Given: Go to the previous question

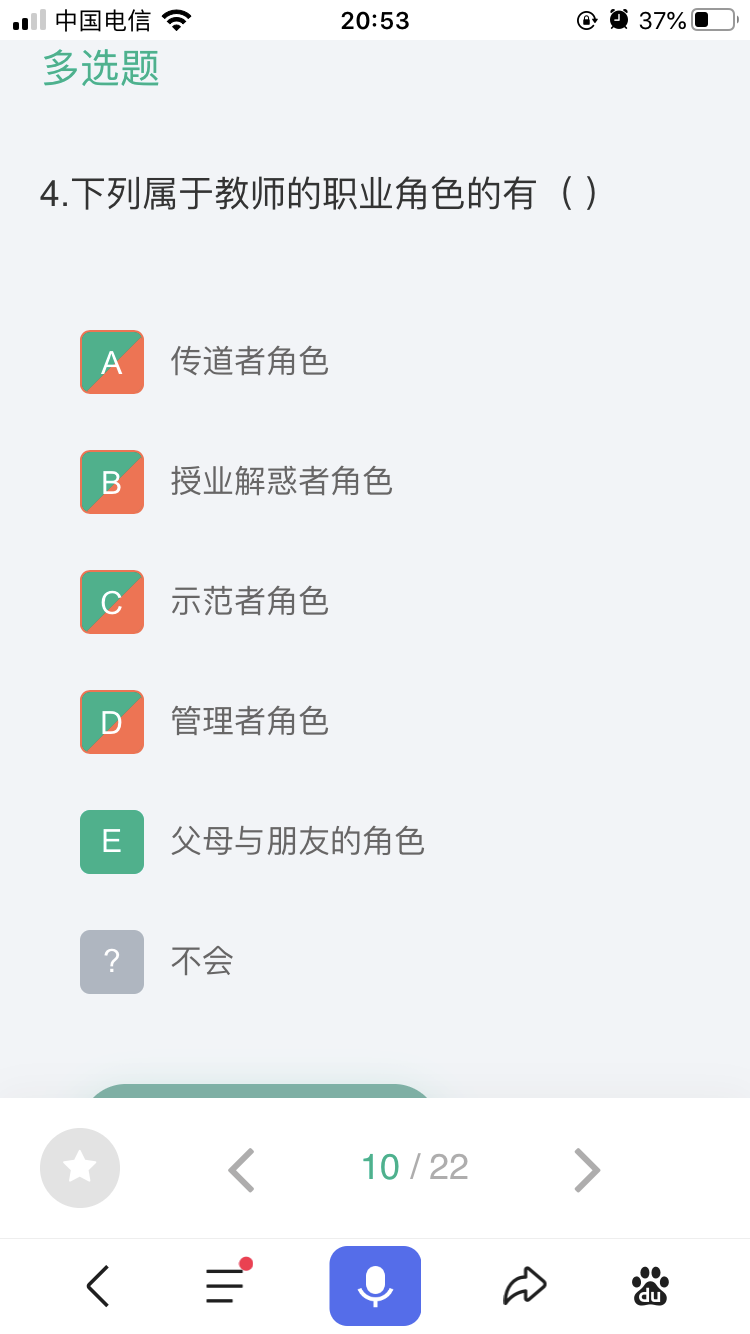Looking at the screenshot, I should click(x=241, y=1169).
